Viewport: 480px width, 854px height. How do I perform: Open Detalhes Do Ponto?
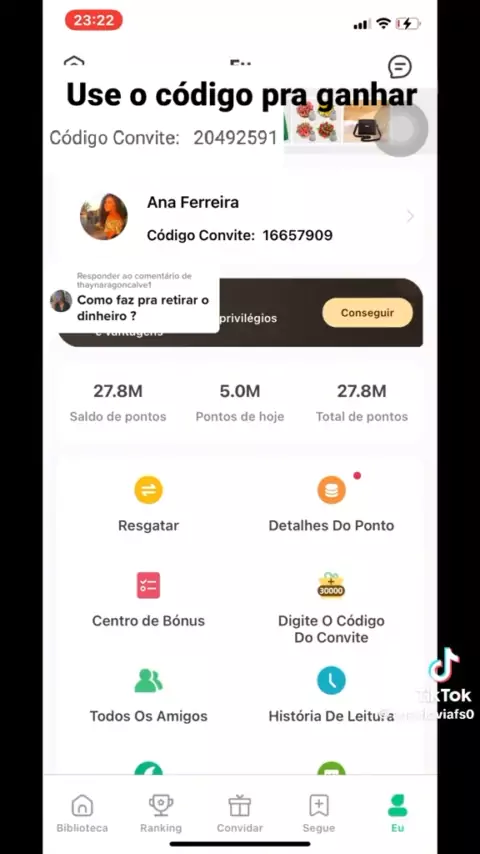331,504
